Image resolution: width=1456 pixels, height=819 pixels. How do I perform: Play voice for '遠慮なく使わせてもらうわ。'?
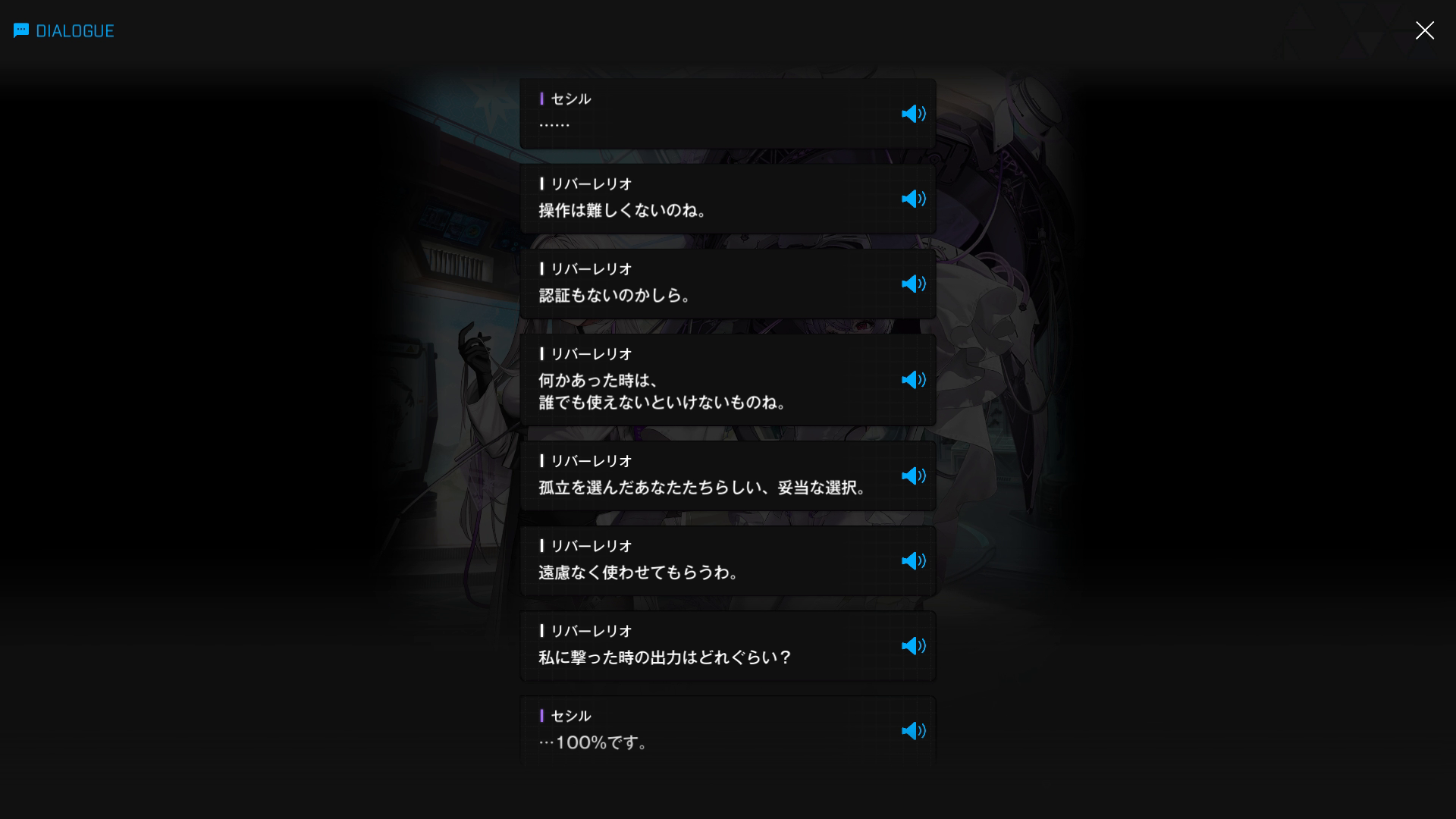913,560
